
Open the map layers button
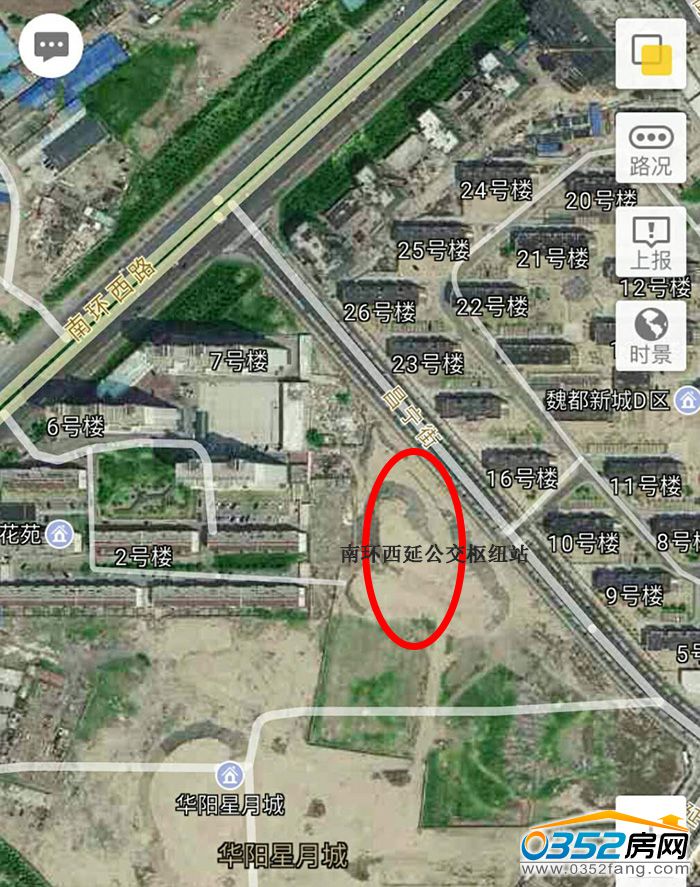pyautogui.click(x=650, y=52)
